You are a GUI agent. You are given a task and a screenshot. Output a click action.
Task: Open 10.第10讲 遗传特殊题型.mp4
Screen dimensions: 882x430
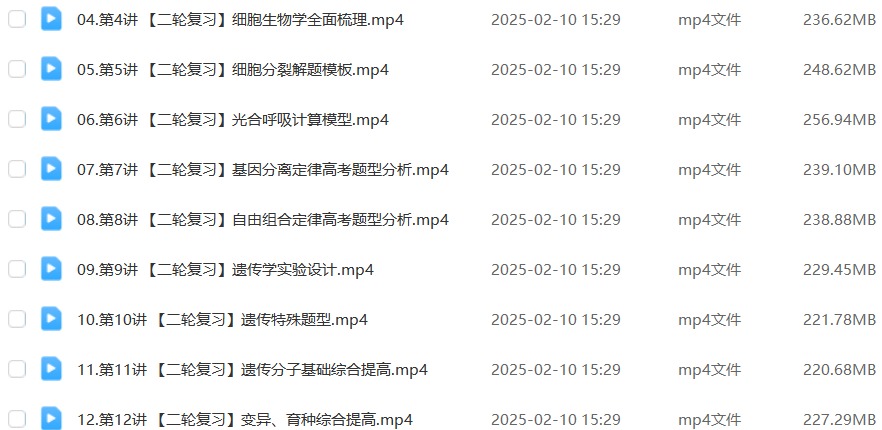point(222,319)
